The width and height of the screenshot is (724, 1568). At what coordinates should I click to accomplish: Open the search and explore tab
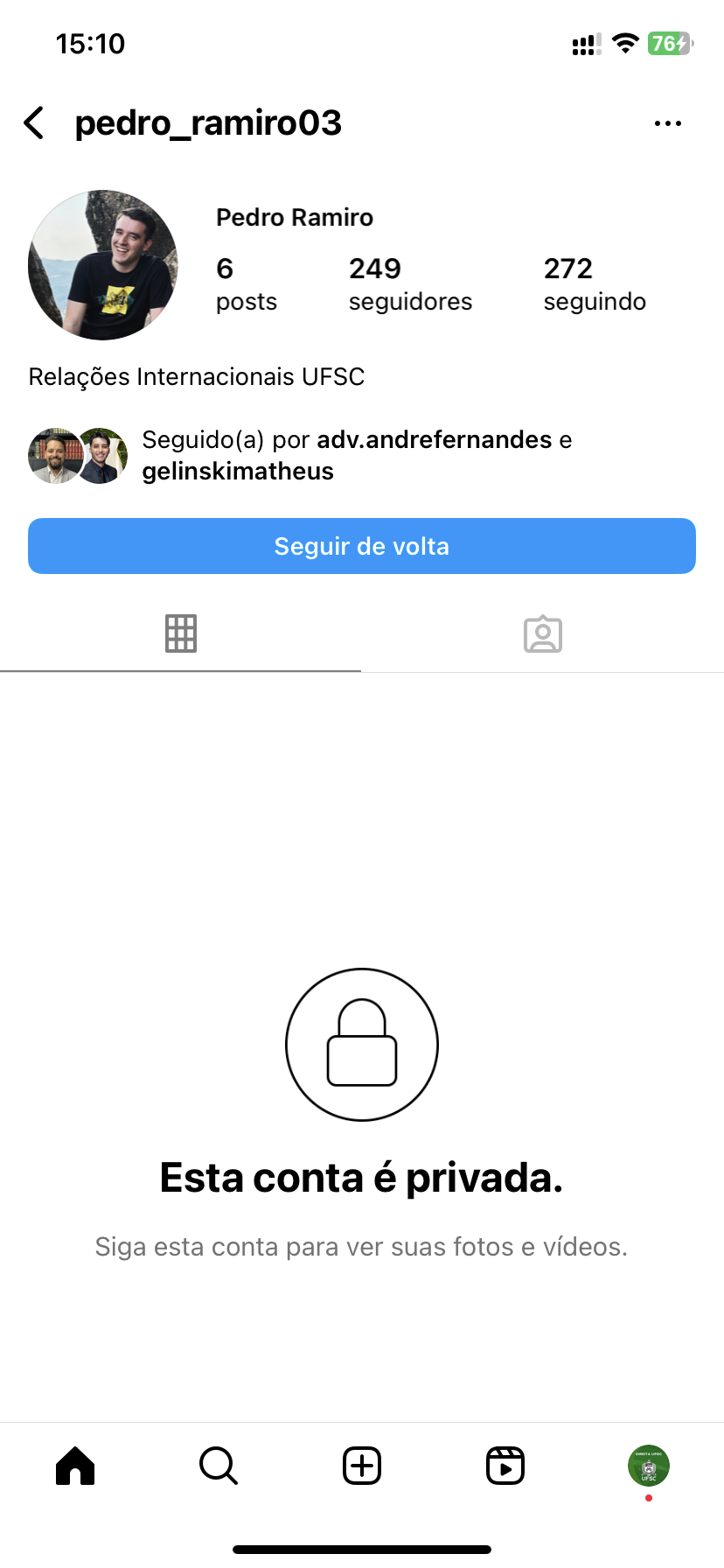pyautogui.click(x=219, y=1466)
